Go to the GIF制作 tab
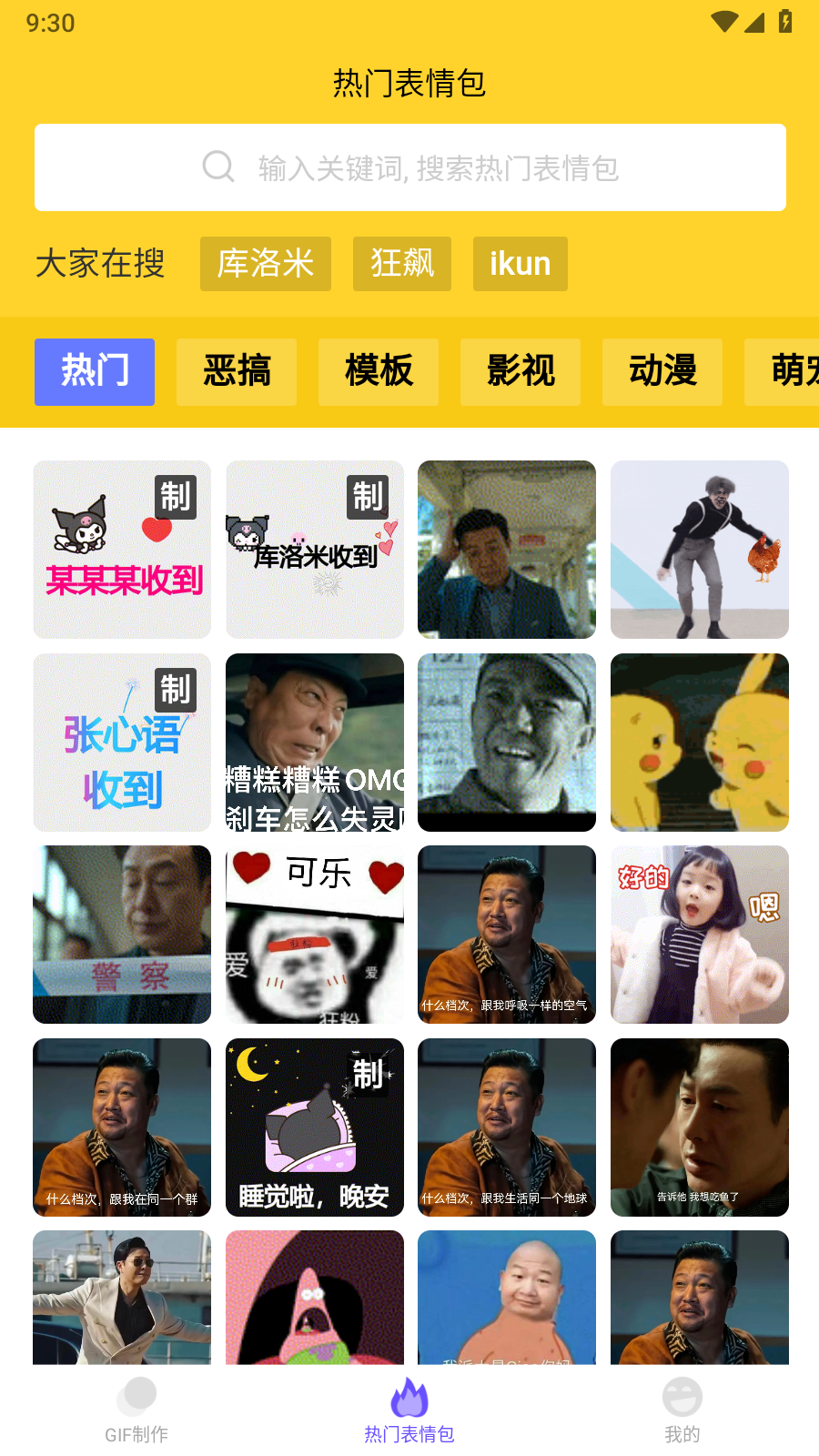The height and width of the screenshot is (1456, 819). [x=136, y=1410]
